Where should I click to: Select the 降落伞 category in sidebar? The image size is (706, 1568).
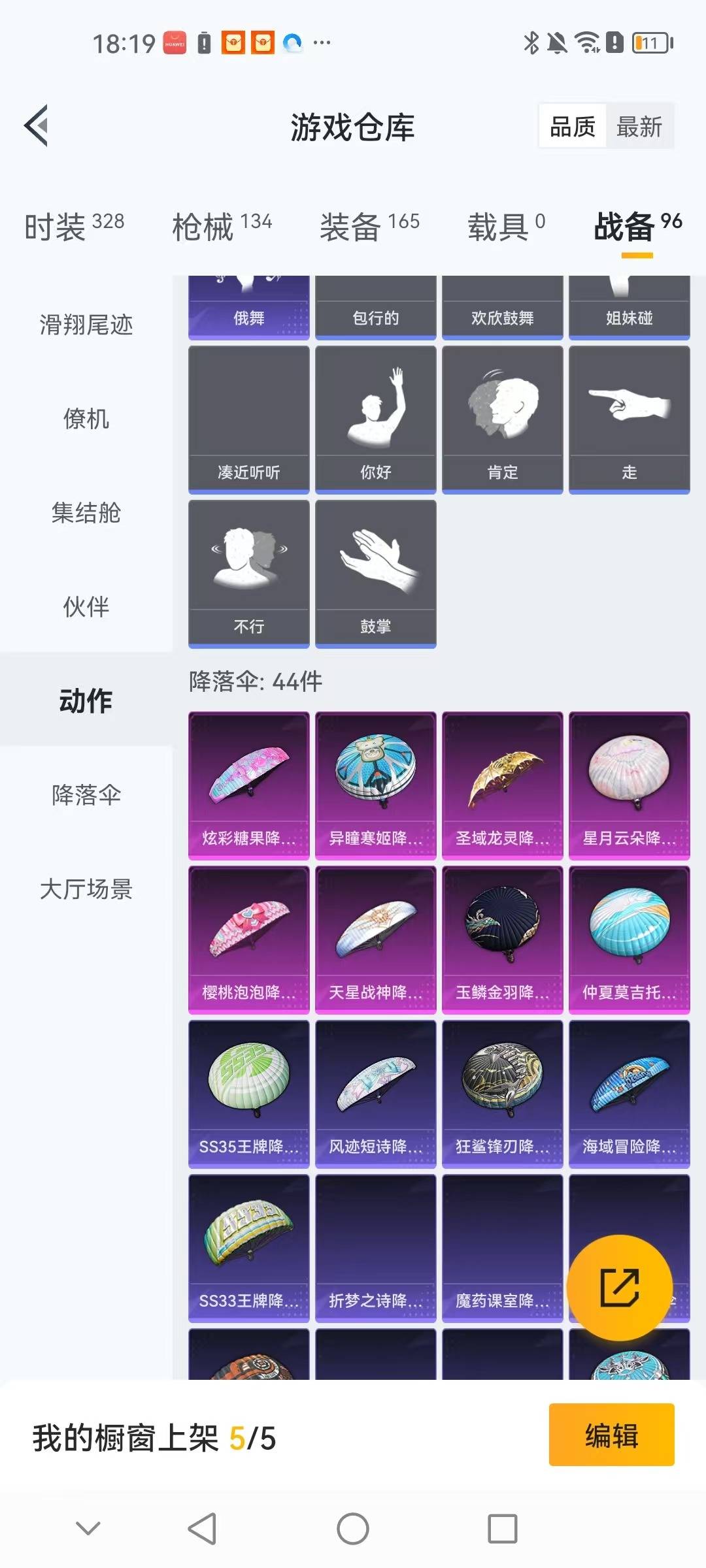click(85, 796)
